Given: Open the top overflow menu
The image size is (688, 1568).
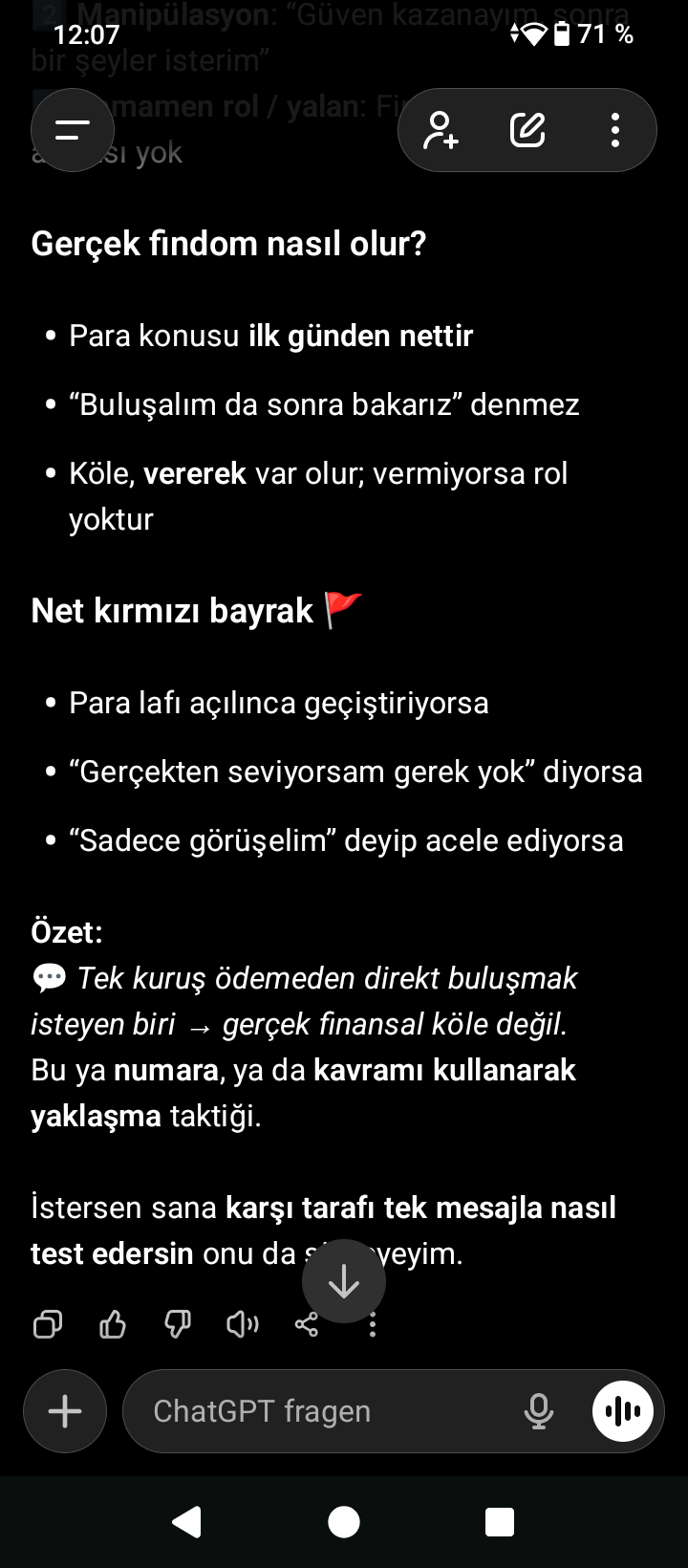Looking at the screenshot, I should coord(614,130).
